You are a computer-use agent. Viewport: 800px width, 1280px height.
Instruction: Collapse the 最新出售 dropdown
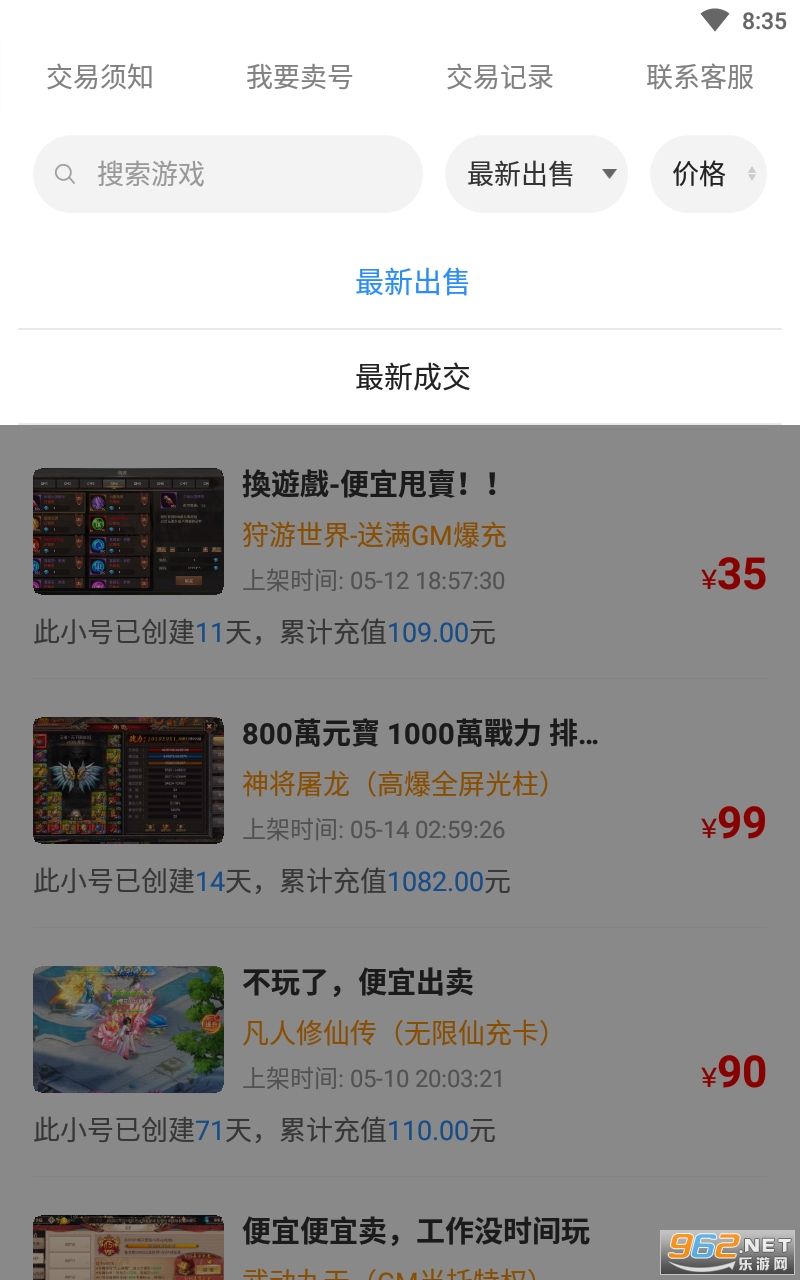[x=536, y=174]
